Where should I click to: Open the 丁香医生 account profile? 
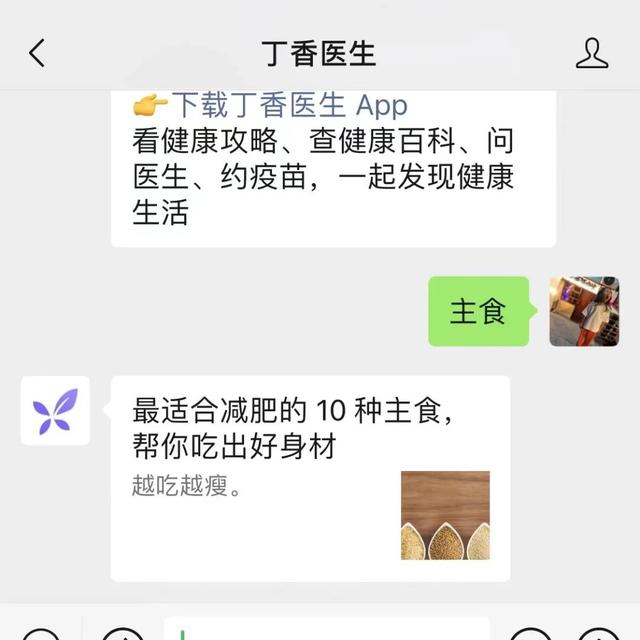pyautogui.click(x=591, y=53)
